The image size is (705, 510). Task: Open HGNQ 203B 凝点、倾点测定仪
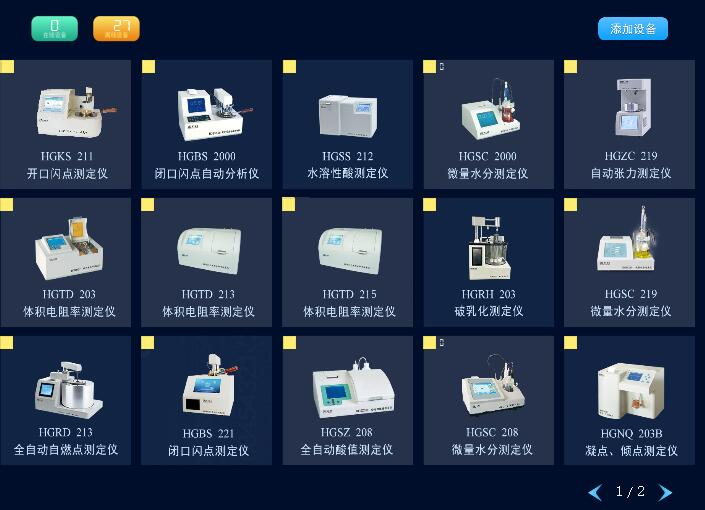click(630, 400)
